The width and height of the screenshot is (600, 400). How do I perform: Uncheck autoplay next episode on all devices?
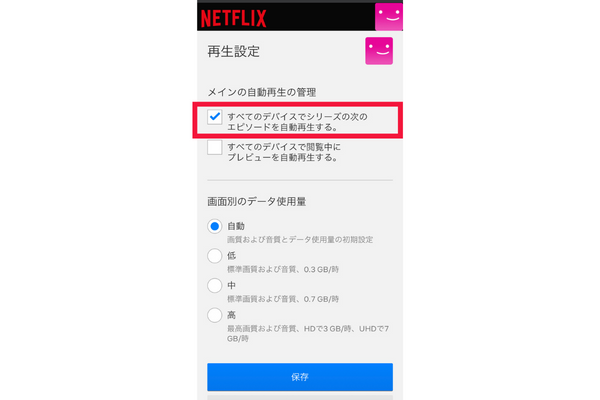(x=215, y=117)
